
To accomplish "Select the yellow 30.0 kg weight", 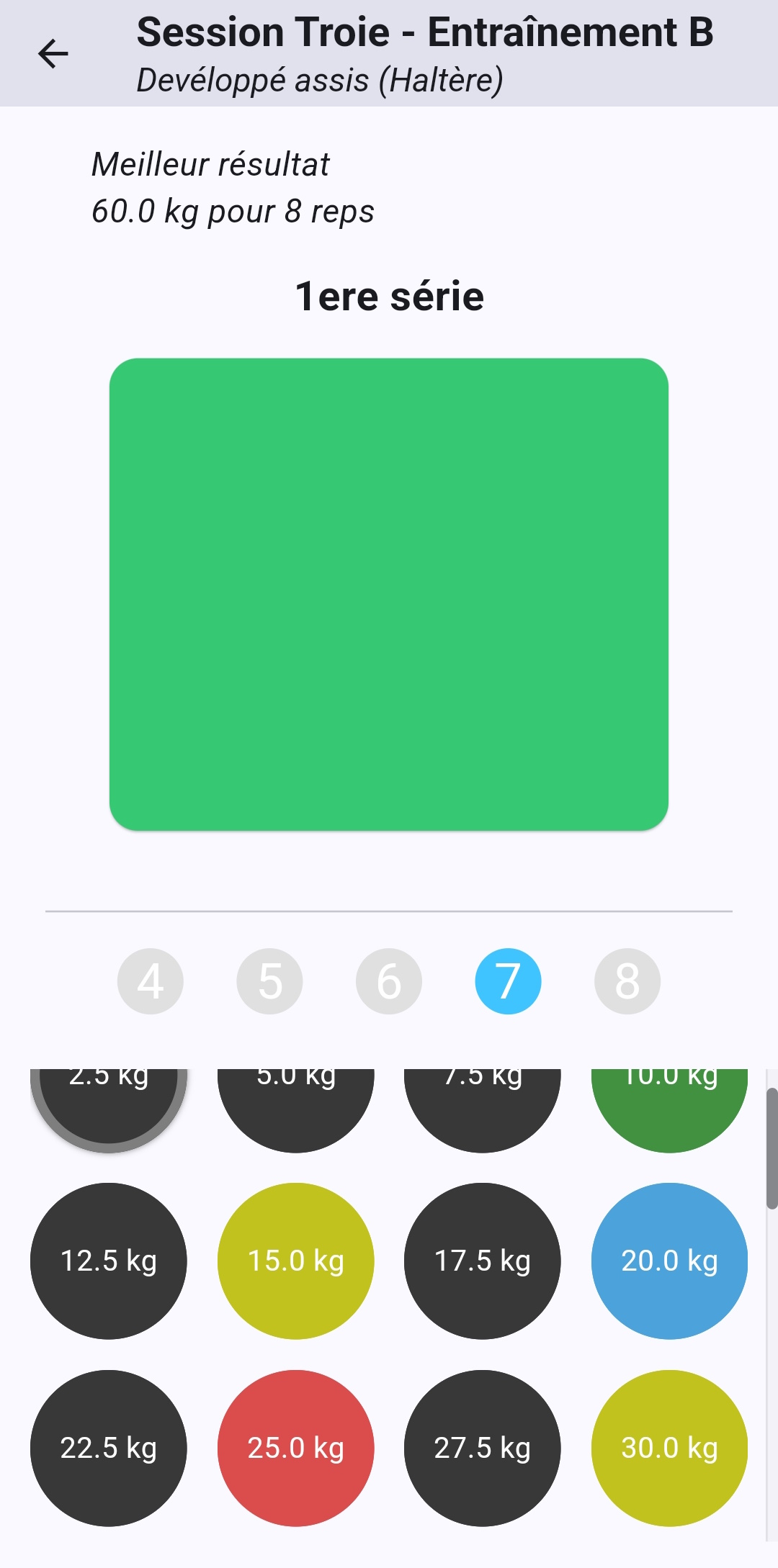I will coord(669,1448).
